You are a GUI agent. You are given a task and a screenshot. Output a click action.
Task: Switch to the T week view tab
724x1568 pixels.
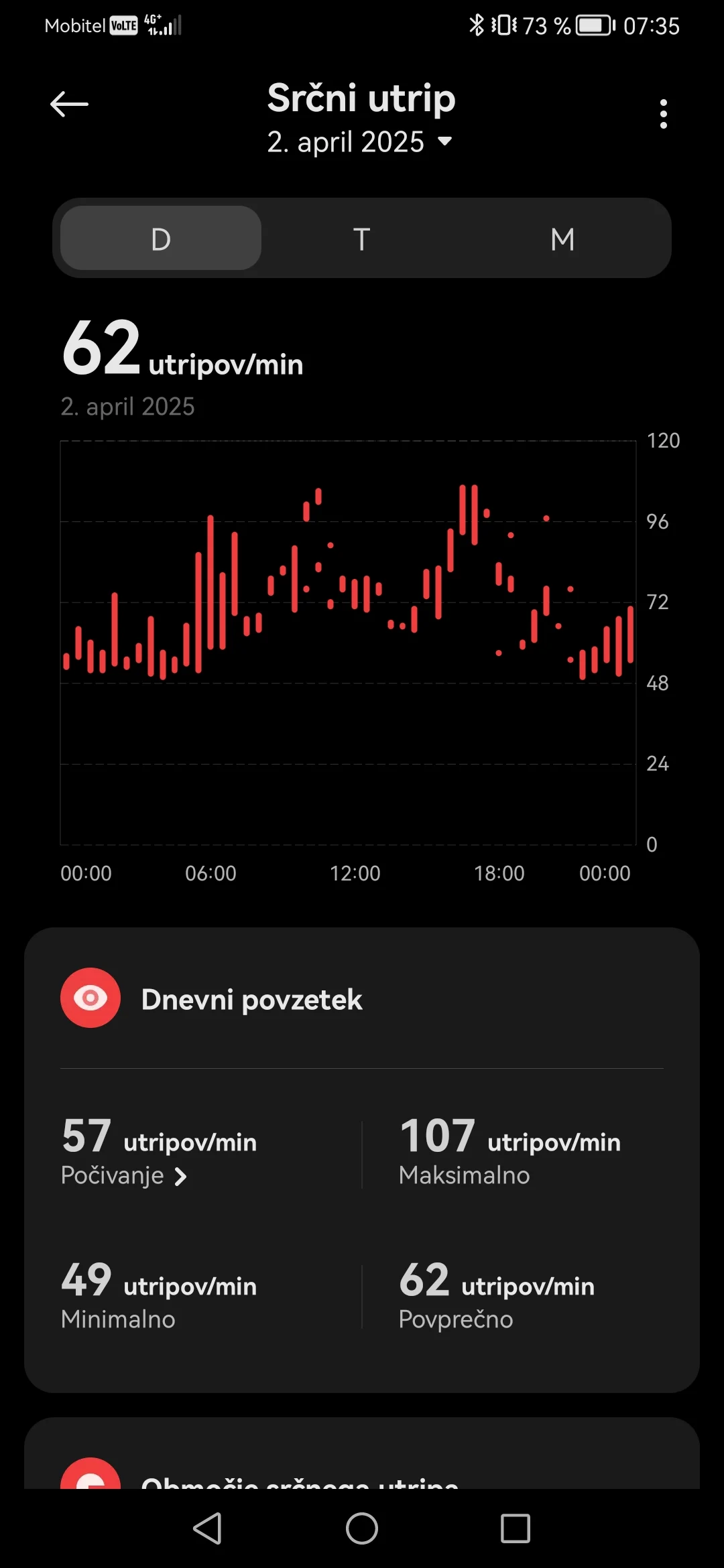coord(361,239)
